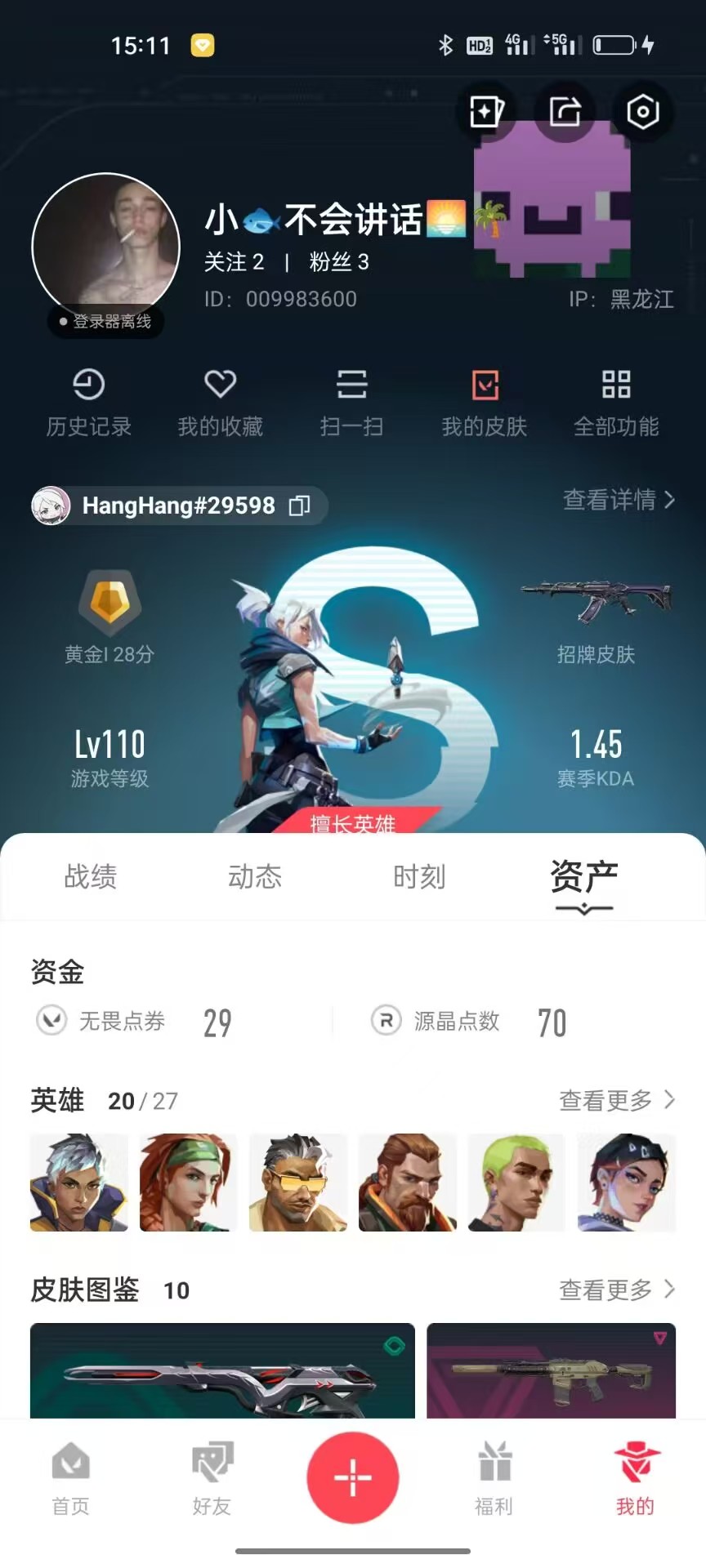Switch to the 战绩 tab
The width and height of the screenshot is (706, 1568).
[x=91, y=877]
